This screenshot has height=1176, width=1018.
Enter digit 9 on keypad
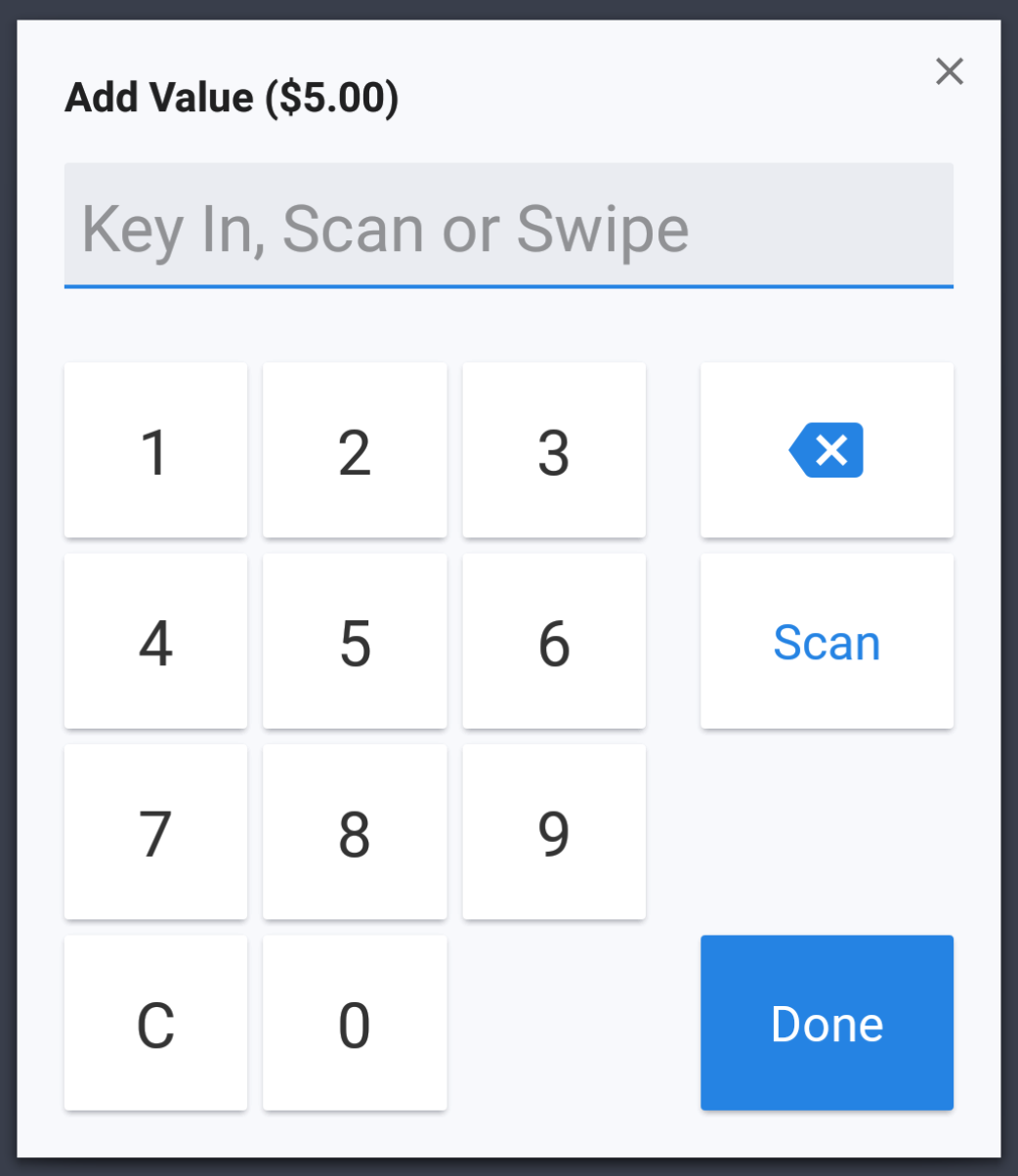(554, 832)
